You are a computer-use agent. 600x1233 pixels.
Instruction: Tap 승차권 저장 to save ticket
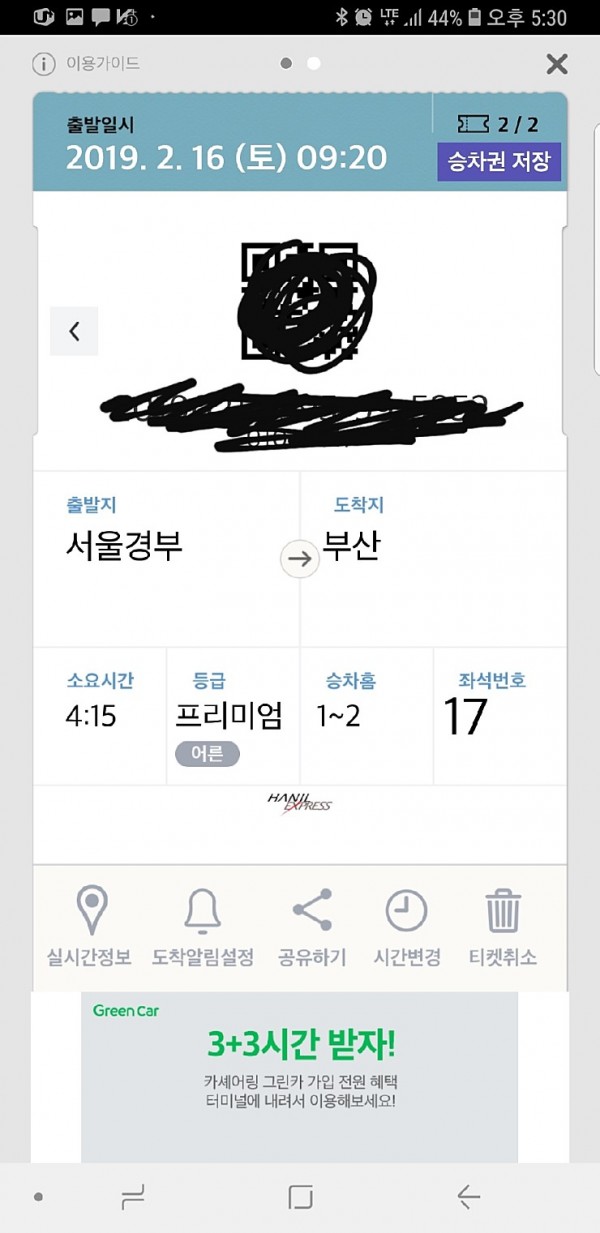point(498,162)
